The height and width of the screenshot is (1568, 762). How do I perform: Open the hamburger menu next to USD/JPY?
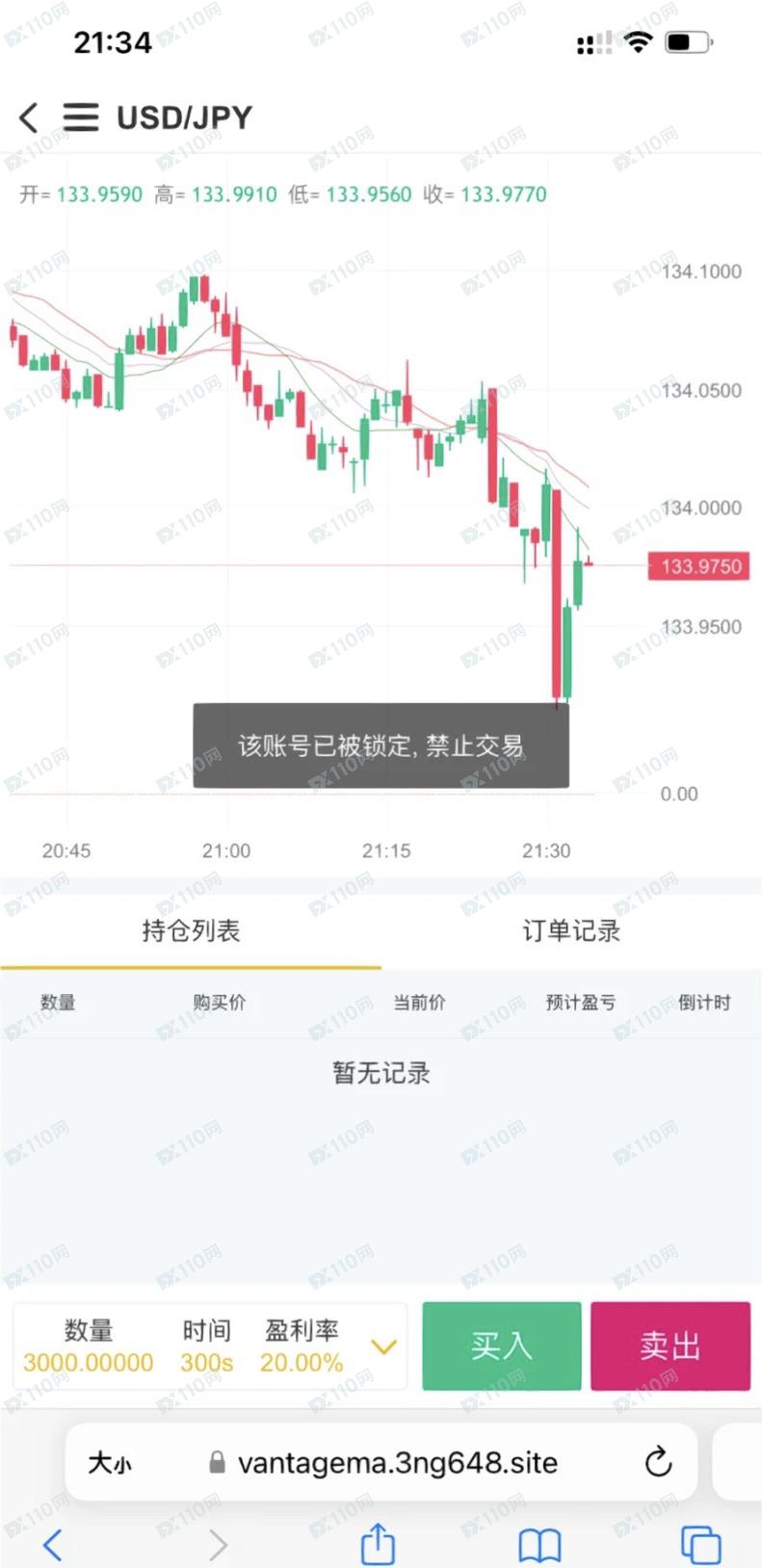[81, 118]
